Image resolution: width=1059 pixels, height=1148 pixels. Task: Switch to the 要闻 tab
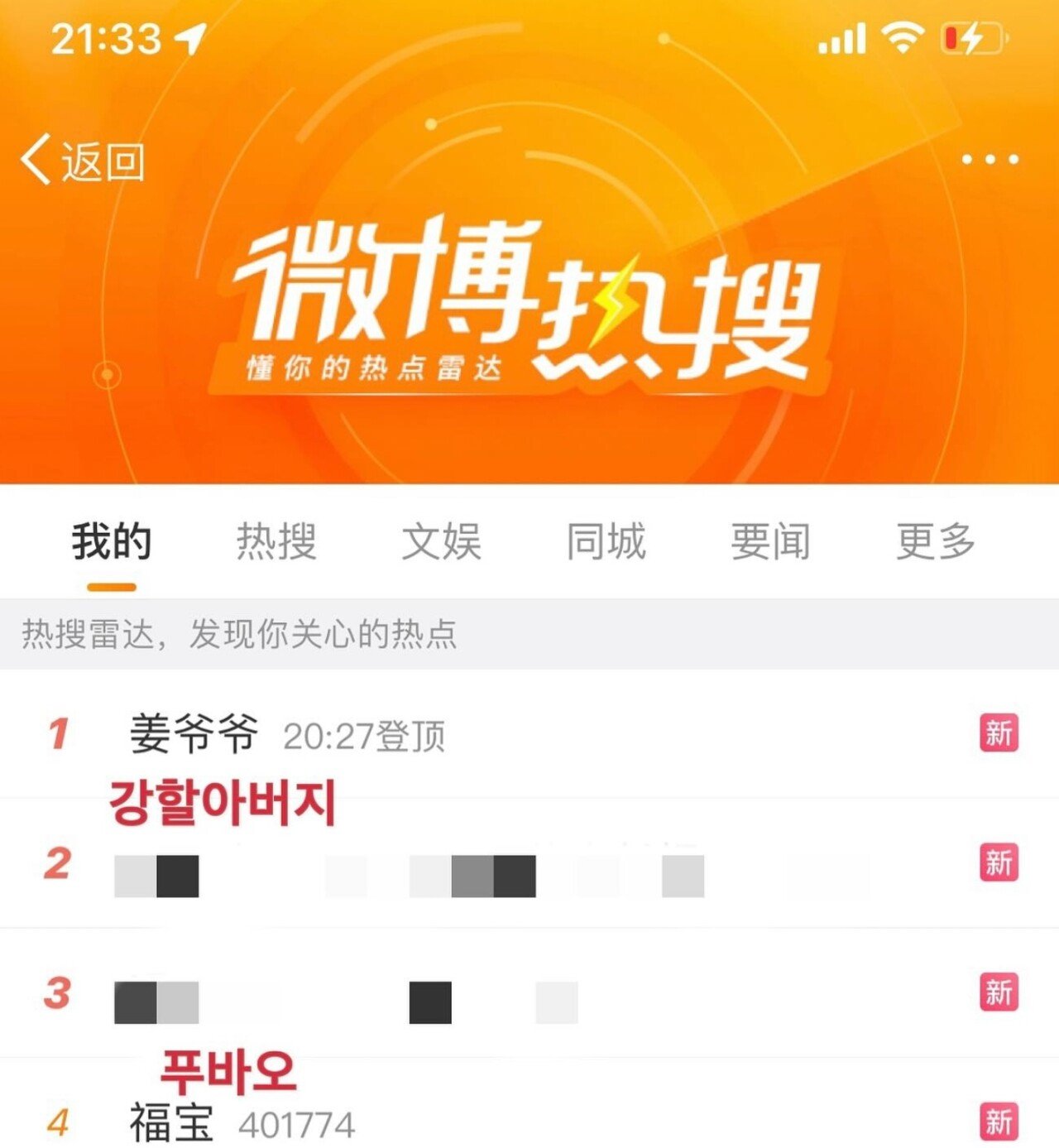pyautogui.click(x=770, y=542)
